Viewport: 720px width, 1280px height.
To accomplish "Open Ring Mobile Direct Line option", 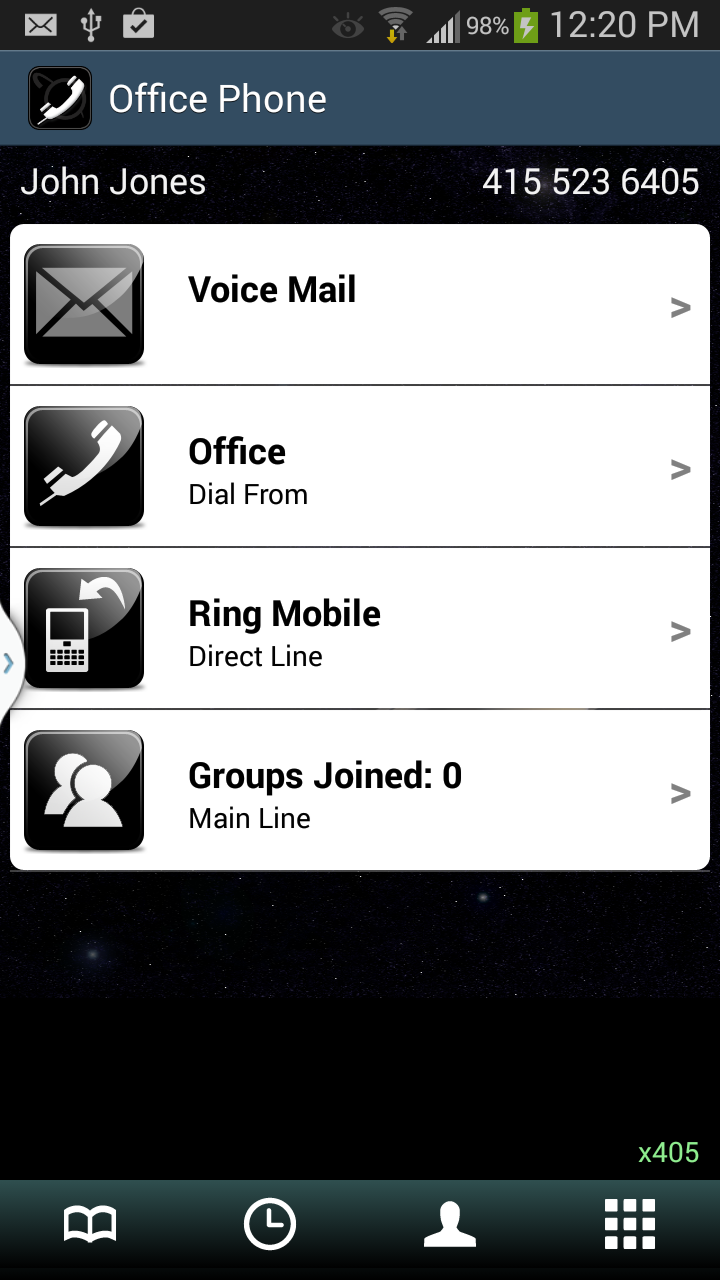I will (x=360, y=629).
